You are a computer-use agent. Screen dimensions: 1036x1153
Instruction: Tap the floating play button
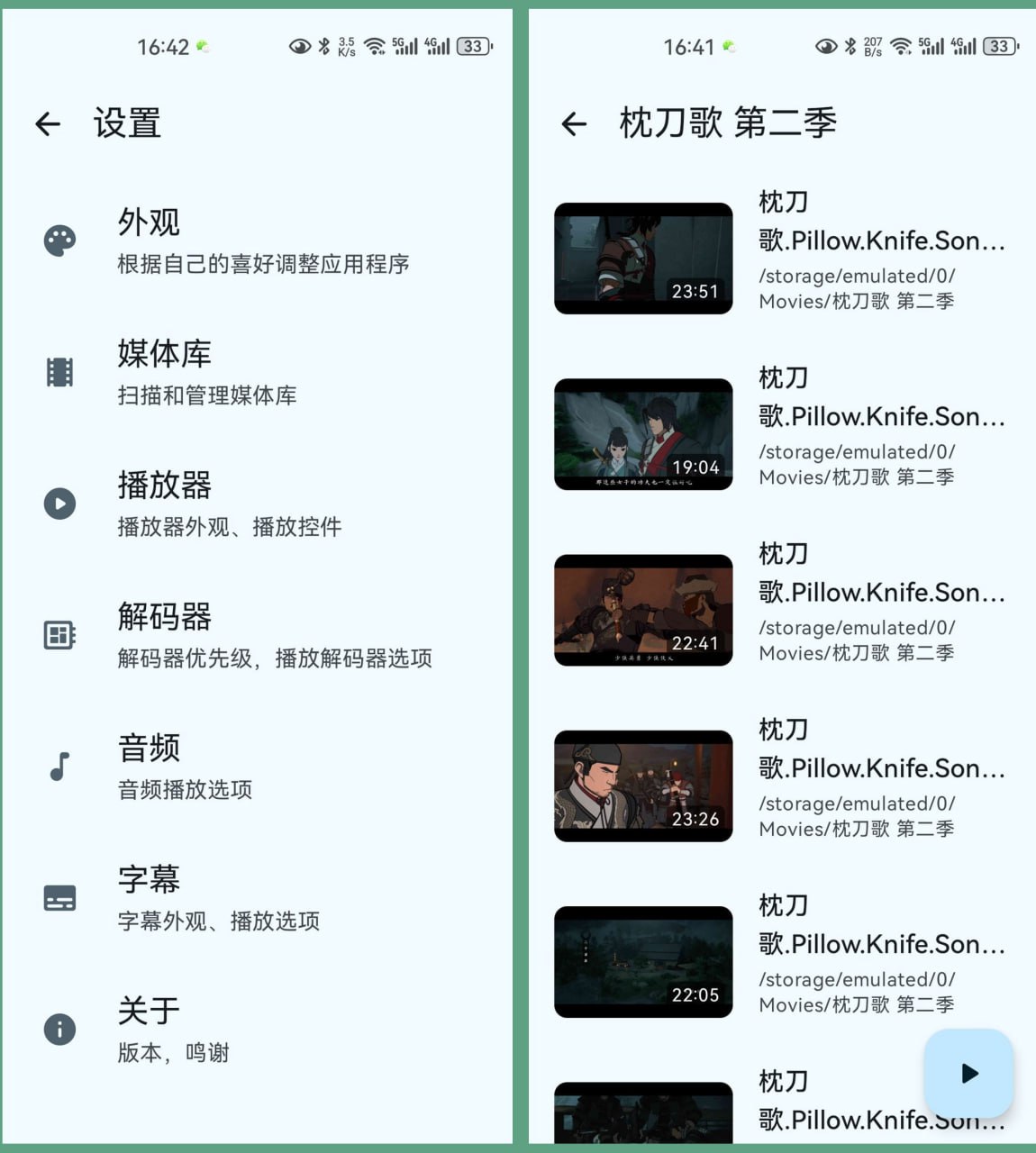point(969,1074)
